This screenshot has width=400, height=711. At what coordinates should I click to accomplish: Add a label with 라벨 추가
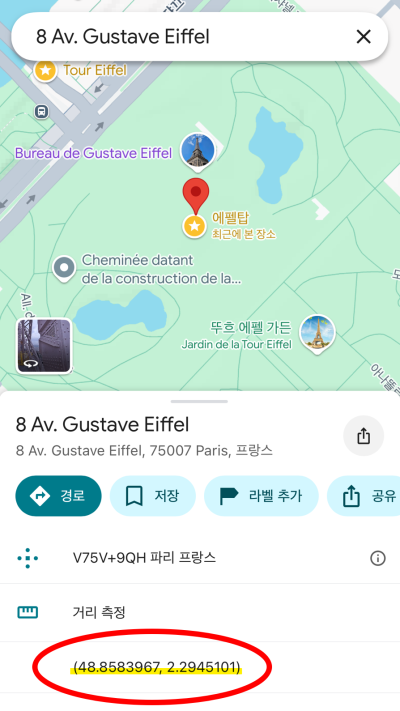261,496
